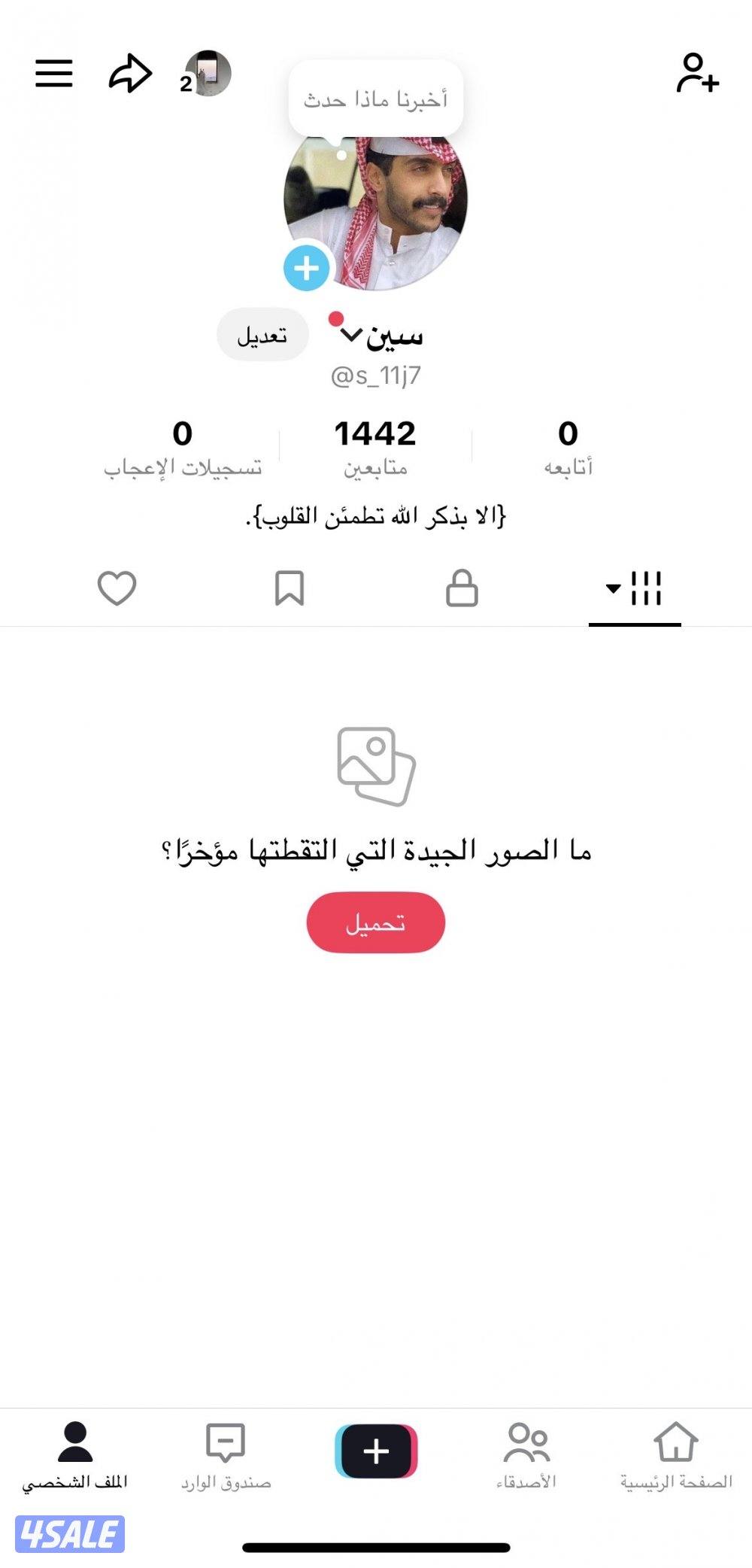Tap the plus to add a story
This screenshot has width=752, height=1568.
click(305, 267)
